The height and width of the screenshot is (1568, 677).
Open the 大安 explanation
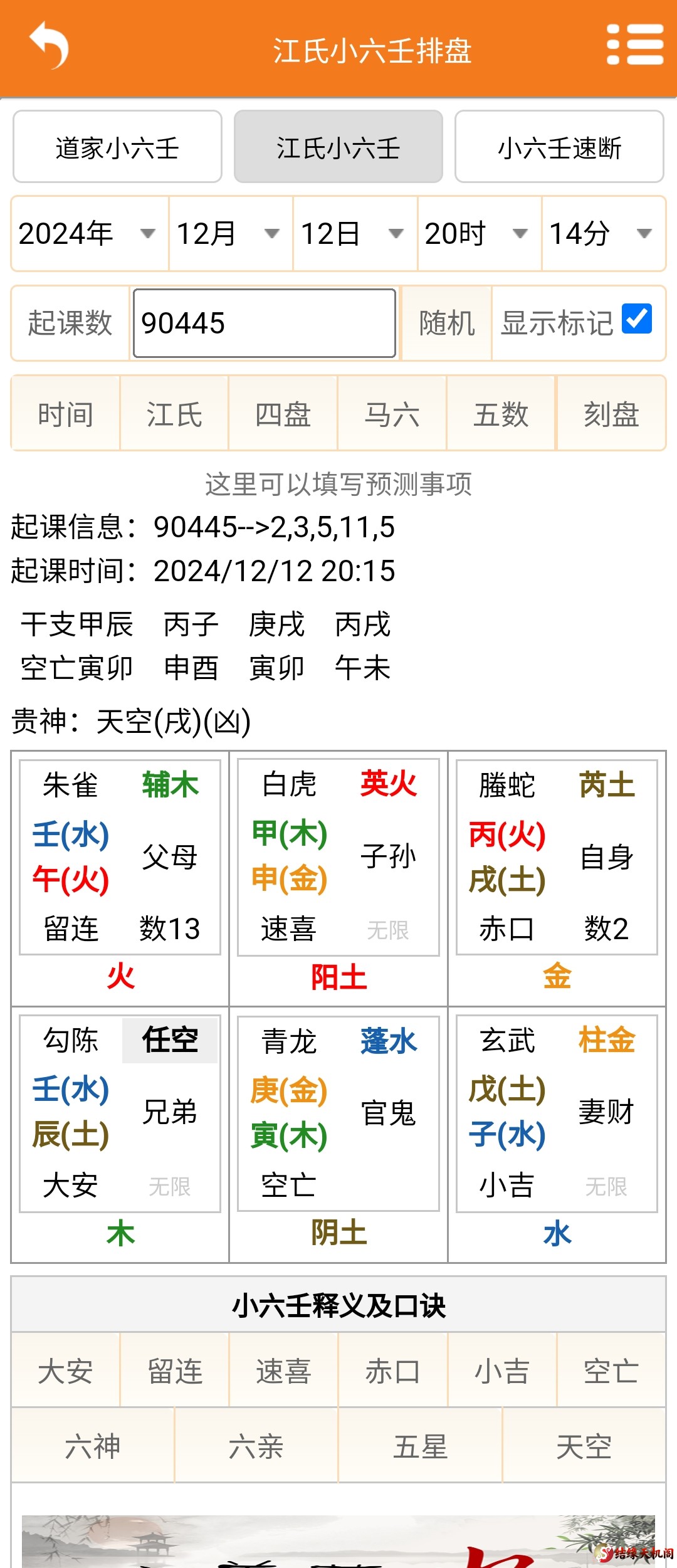click(65, 1371)
